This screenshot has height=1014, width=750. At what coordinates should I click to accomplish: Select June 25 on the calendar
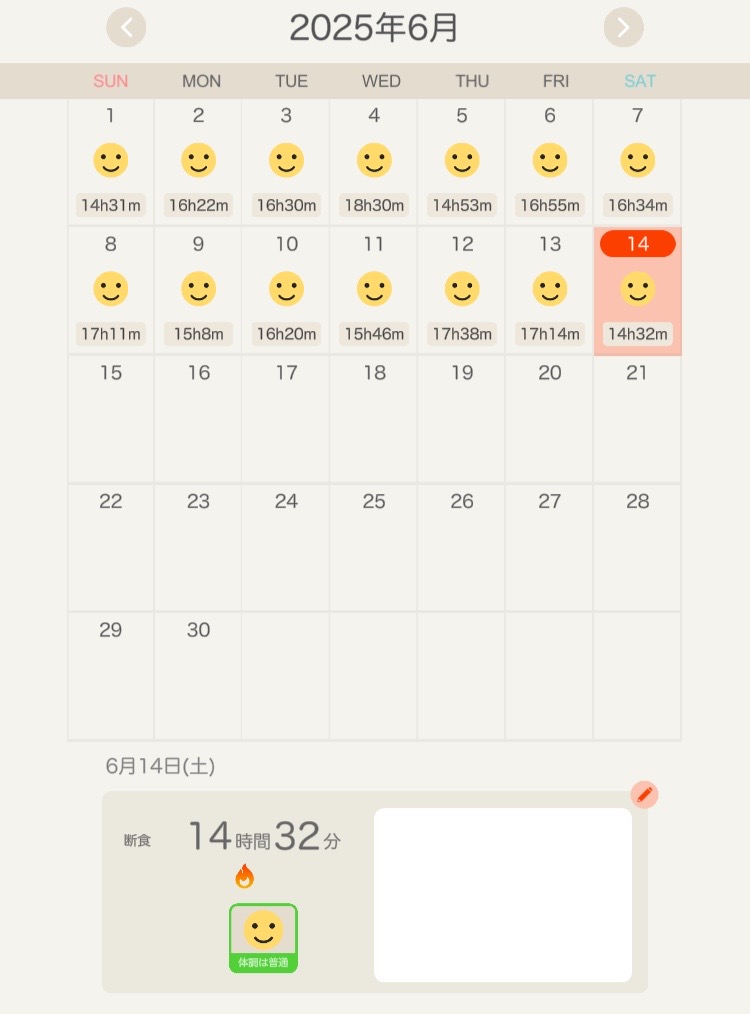(374, 547)
